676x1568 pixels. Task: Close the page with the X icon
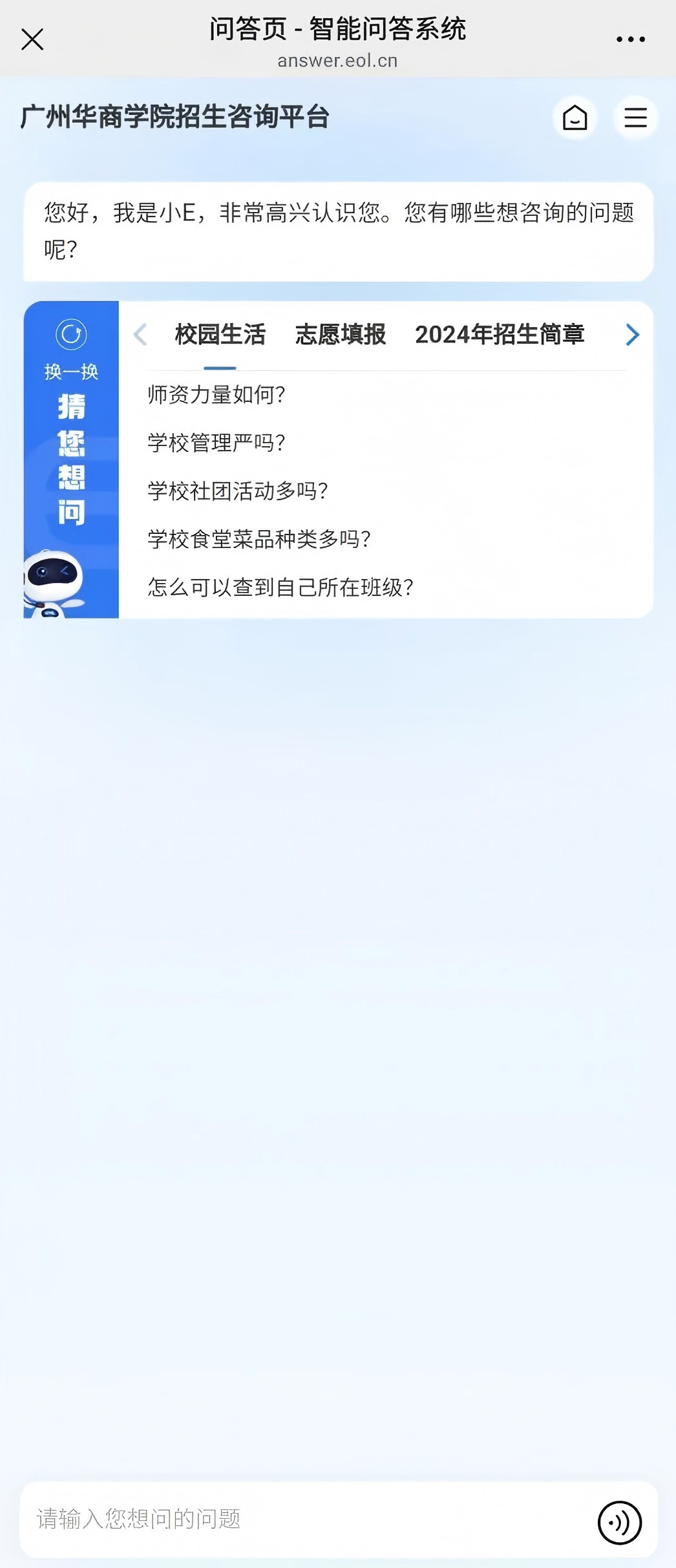tap(32, 39)
